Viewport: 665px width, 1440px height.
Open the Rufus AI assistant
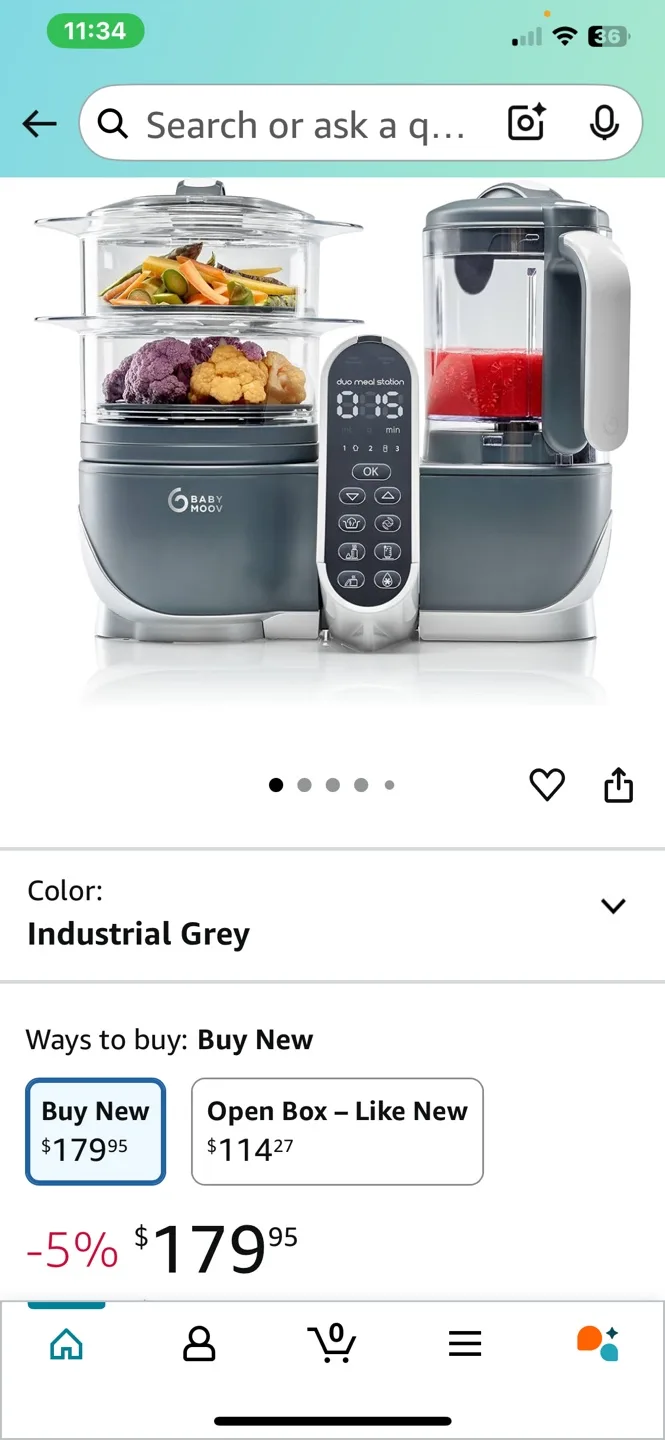point(598,1343)
